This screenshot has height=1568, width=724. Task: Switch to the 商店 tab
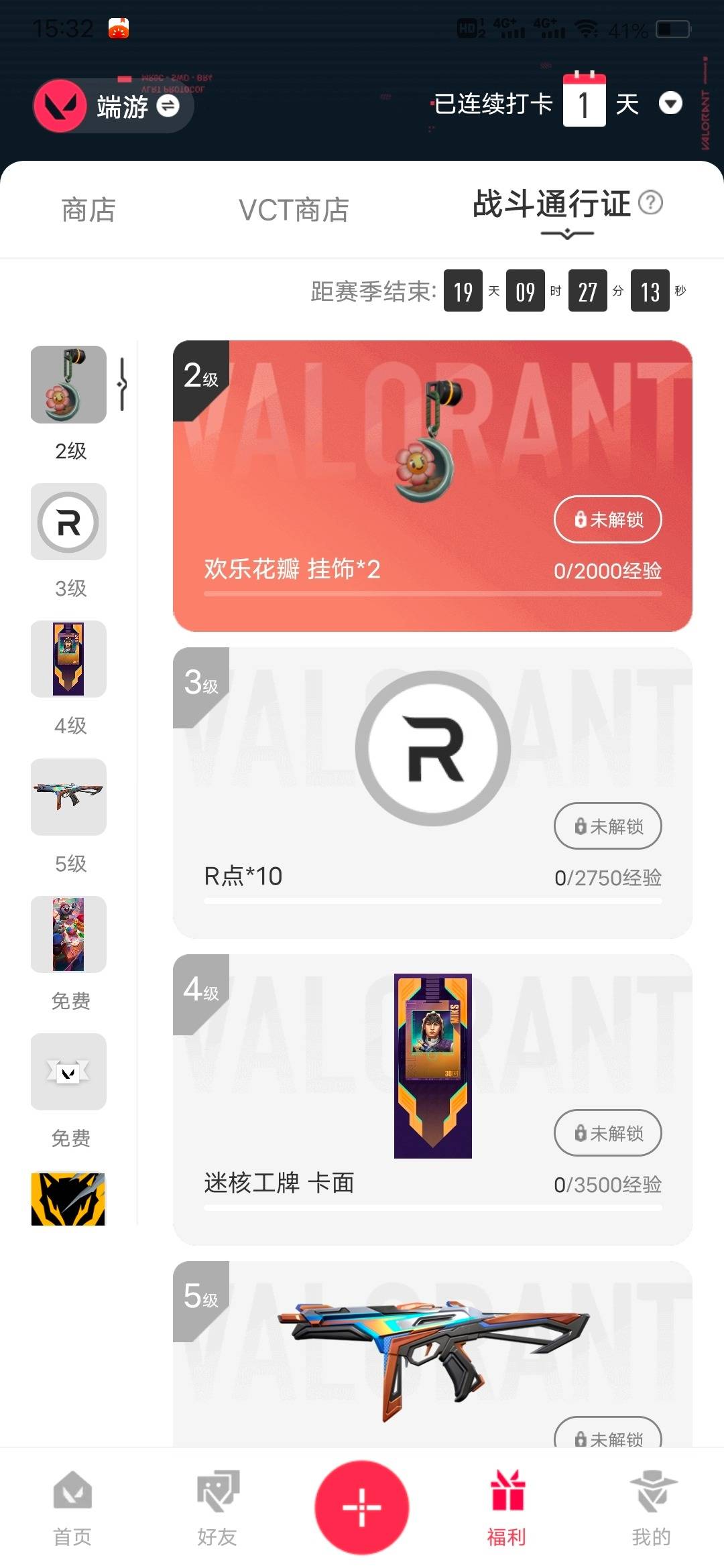click(x=88, y=210)
